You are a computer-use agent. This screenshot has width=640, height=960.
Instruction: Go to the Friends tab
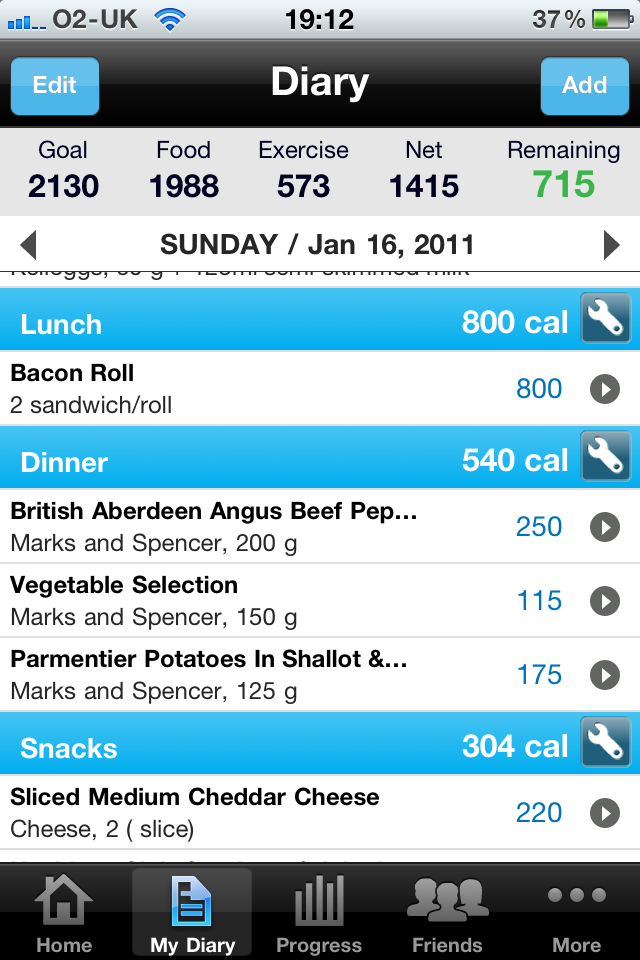pos(447,912)
